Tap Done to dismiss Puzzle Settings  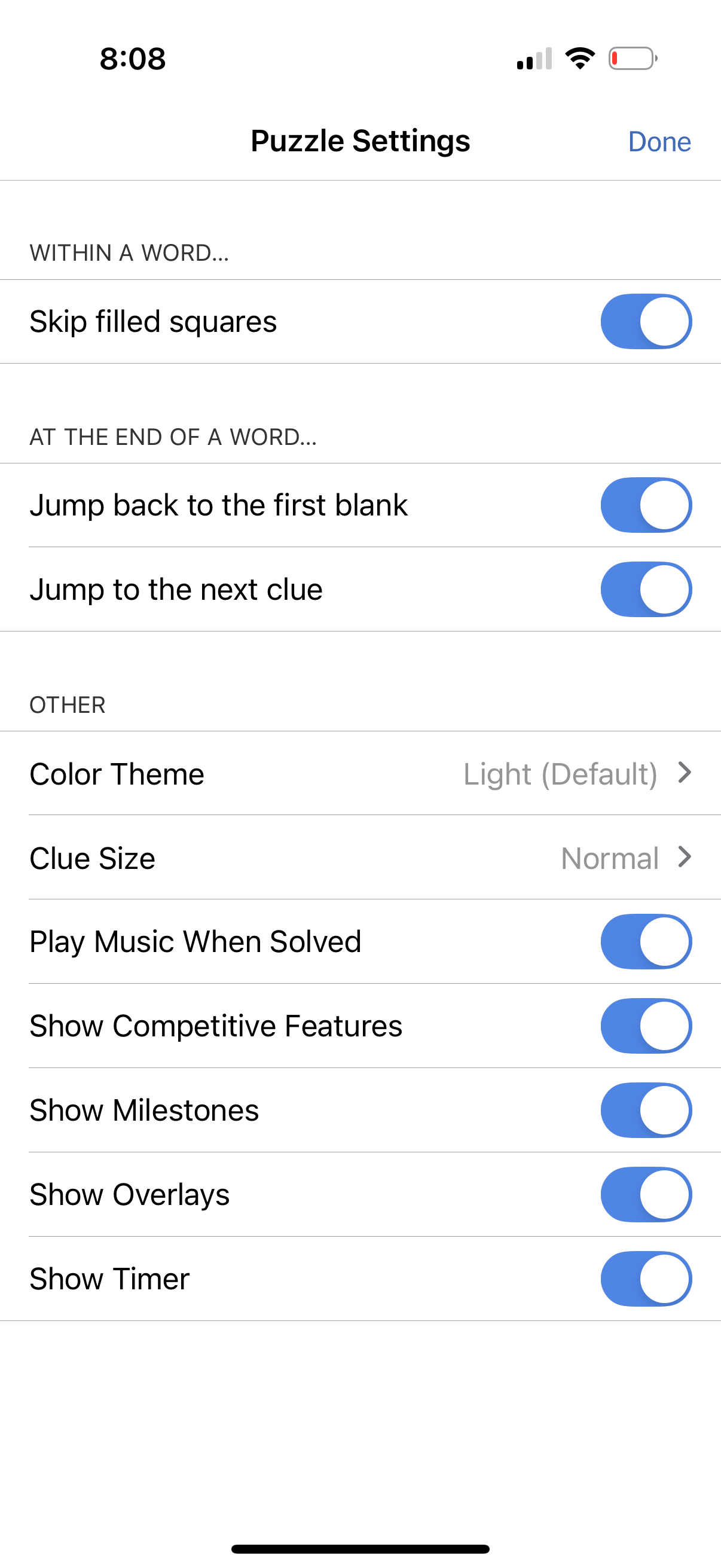point(660,142)
